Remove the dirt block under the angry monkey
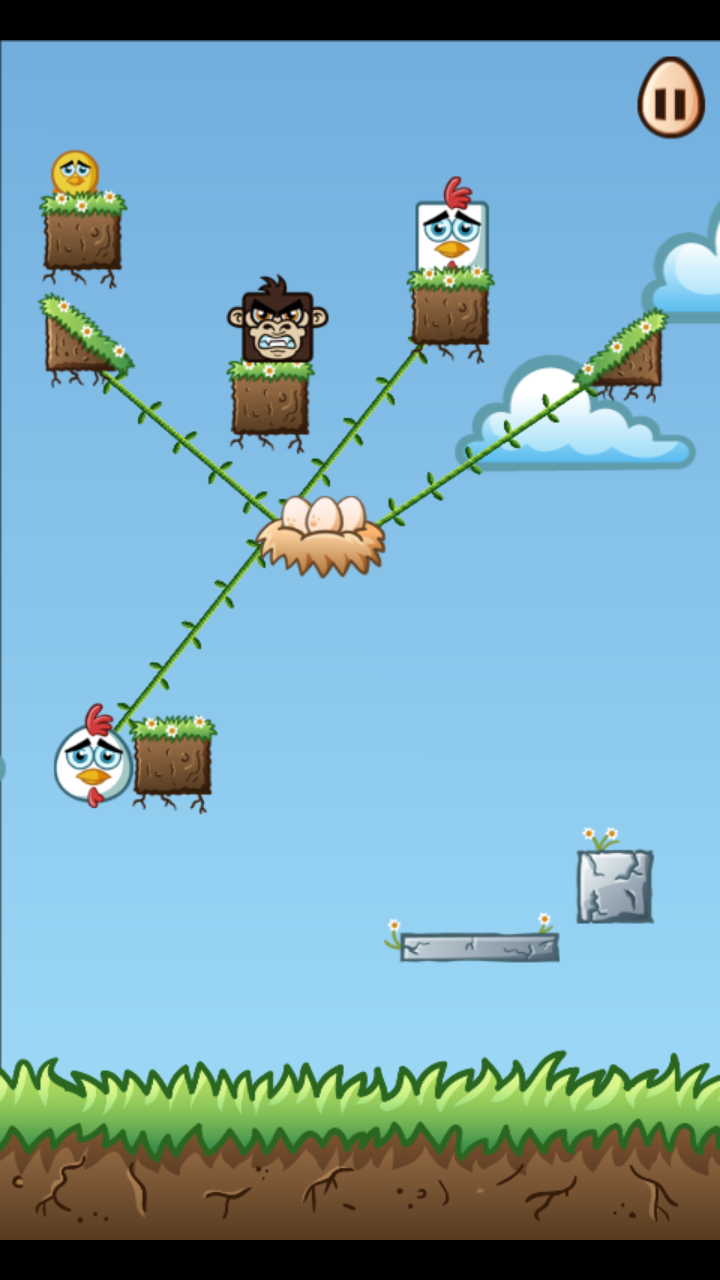720x1280 pixels. [x=270, y=400]
